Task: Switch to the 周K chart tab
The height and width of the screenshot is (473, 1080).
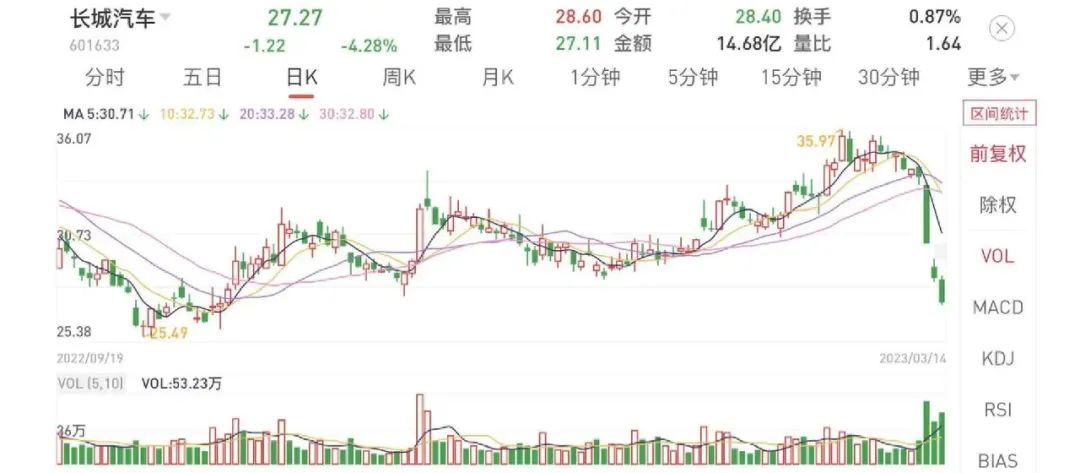Action: 399,77
